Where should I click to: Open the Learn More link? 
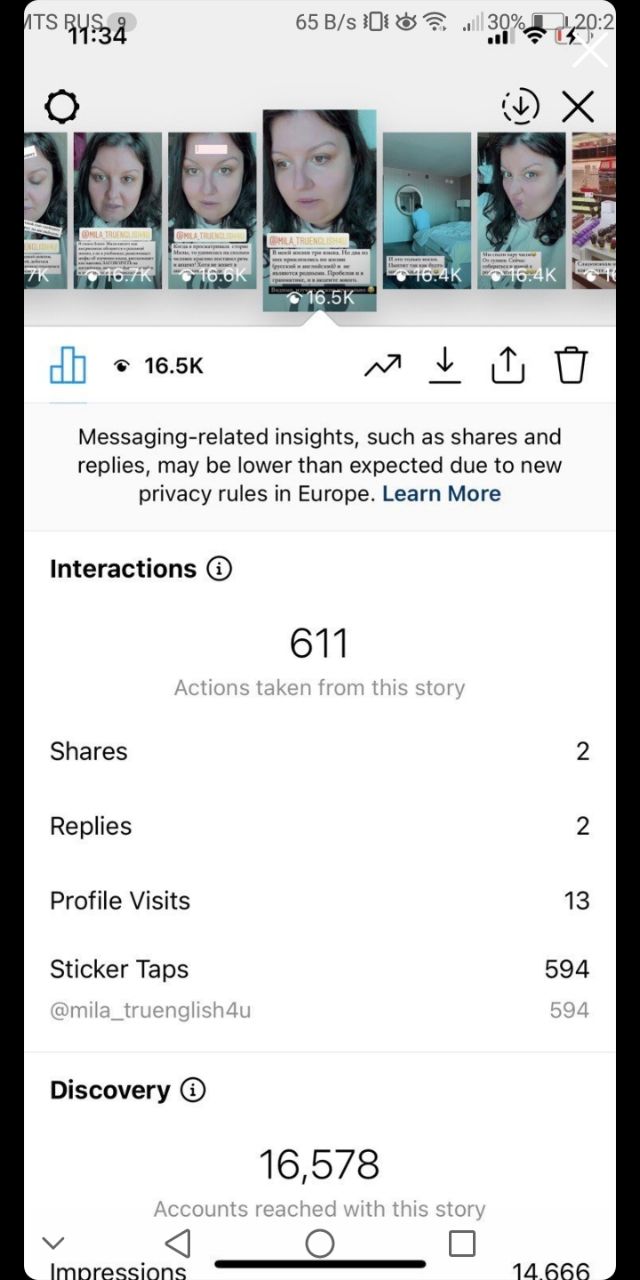(441, 493)
